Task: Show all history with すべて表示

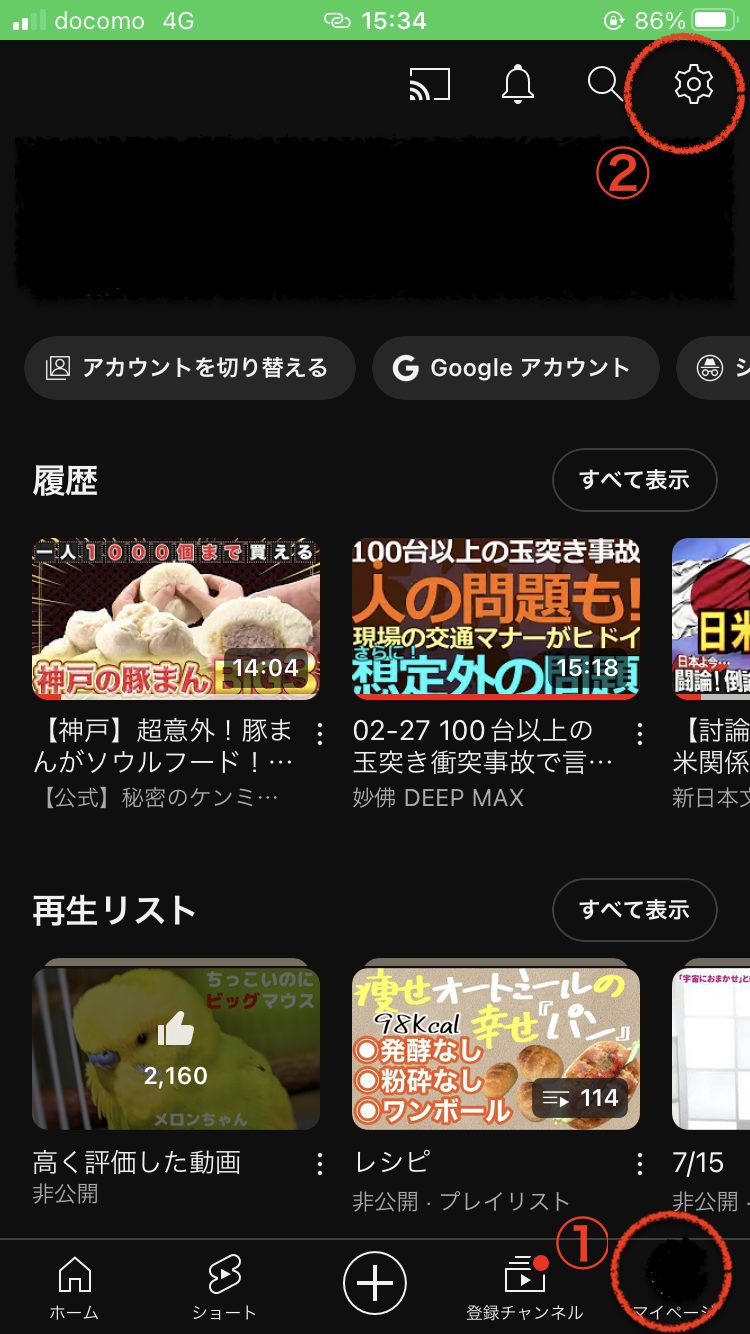Action: pos(634,480)
